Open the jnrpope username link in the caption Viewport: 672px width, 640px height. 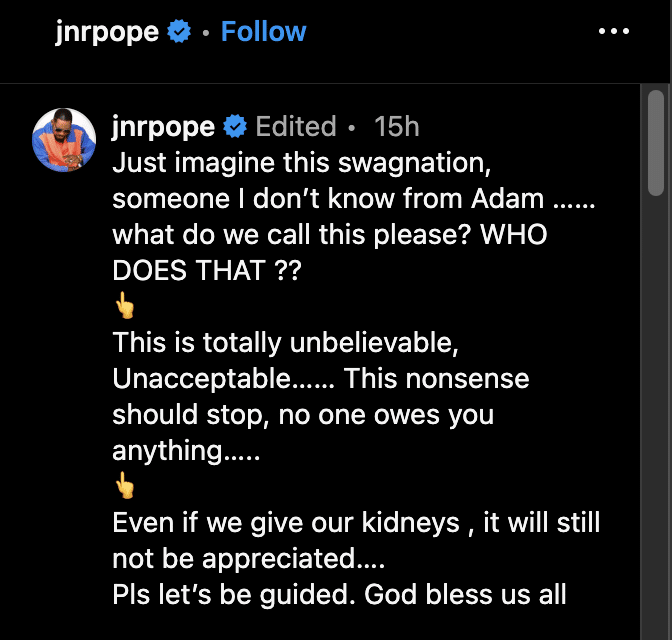[x=163, y=127]
